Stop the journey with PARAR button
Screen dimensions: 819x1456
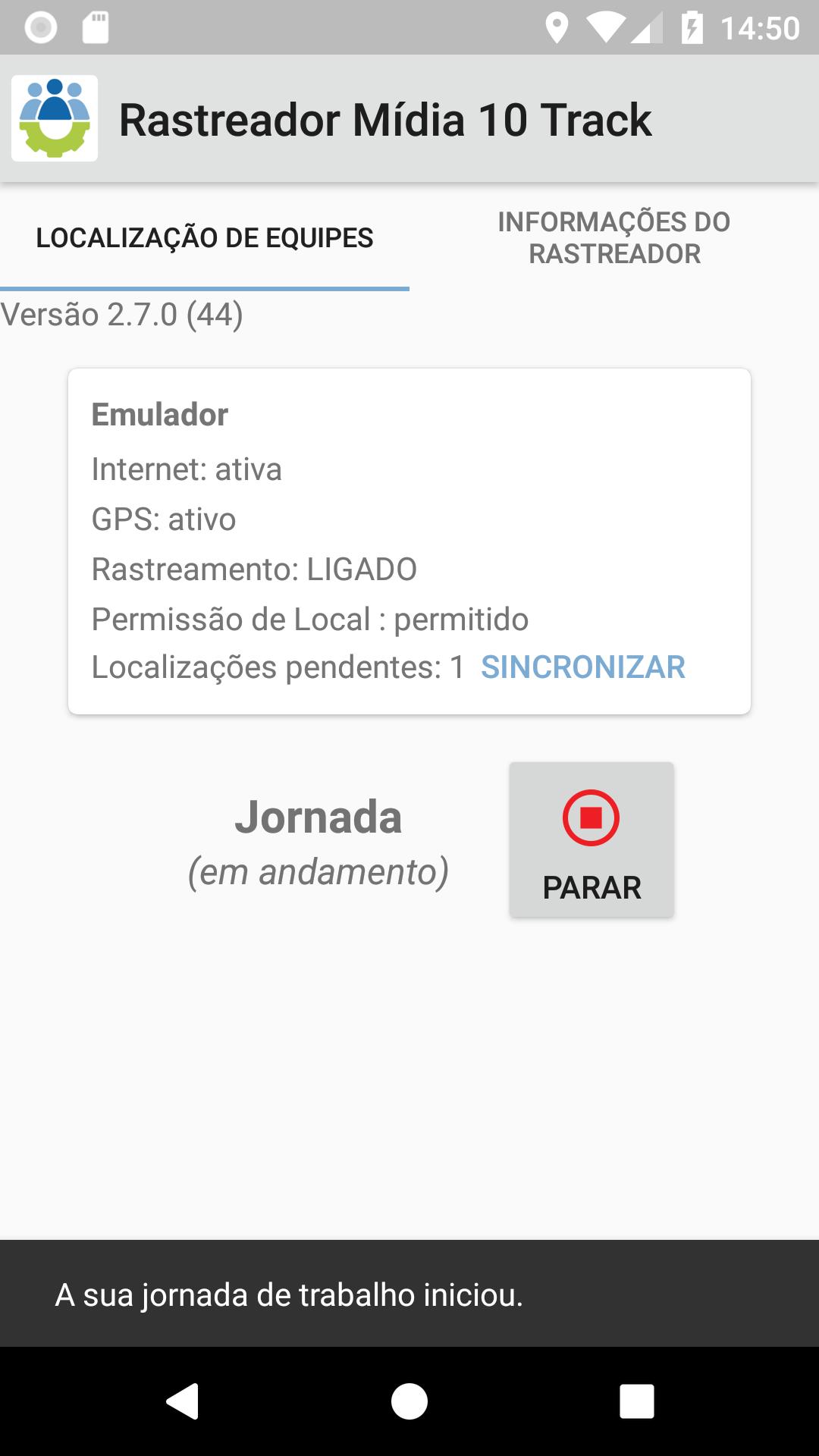(591, 840)
